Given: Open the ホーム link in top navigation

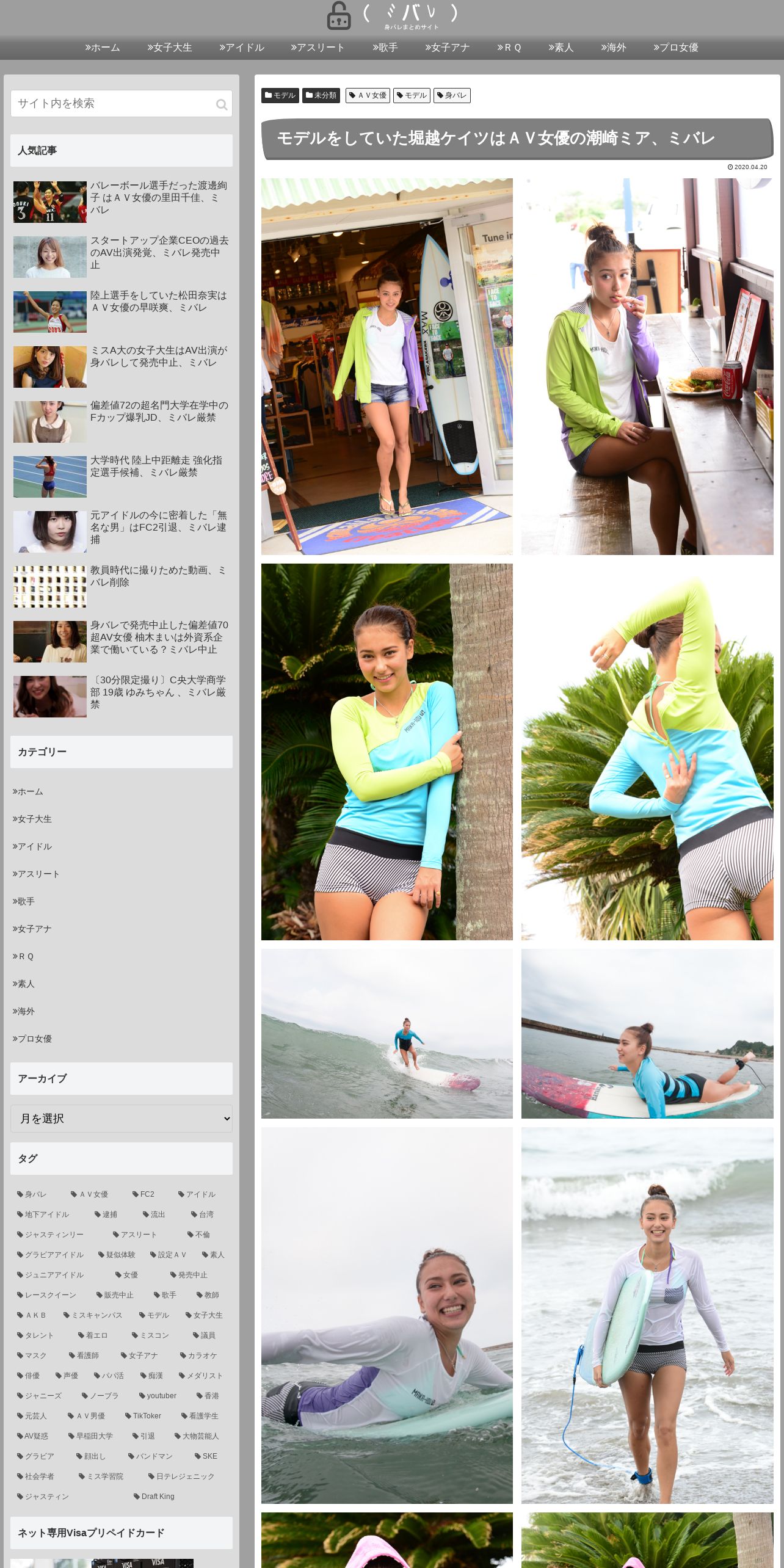Looking at the screenshot, I should pyautogui.click(x=103, y=48).
